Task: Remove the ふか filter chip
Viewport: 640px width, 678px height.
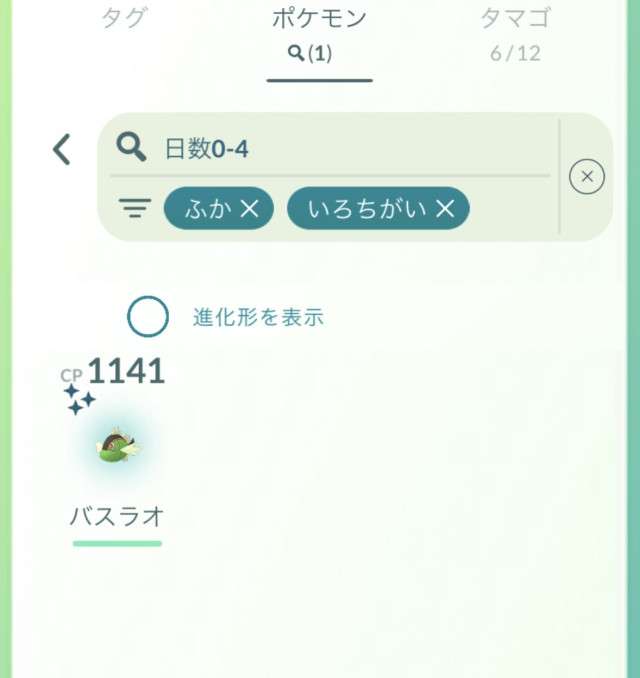Action: click(250, 208)
